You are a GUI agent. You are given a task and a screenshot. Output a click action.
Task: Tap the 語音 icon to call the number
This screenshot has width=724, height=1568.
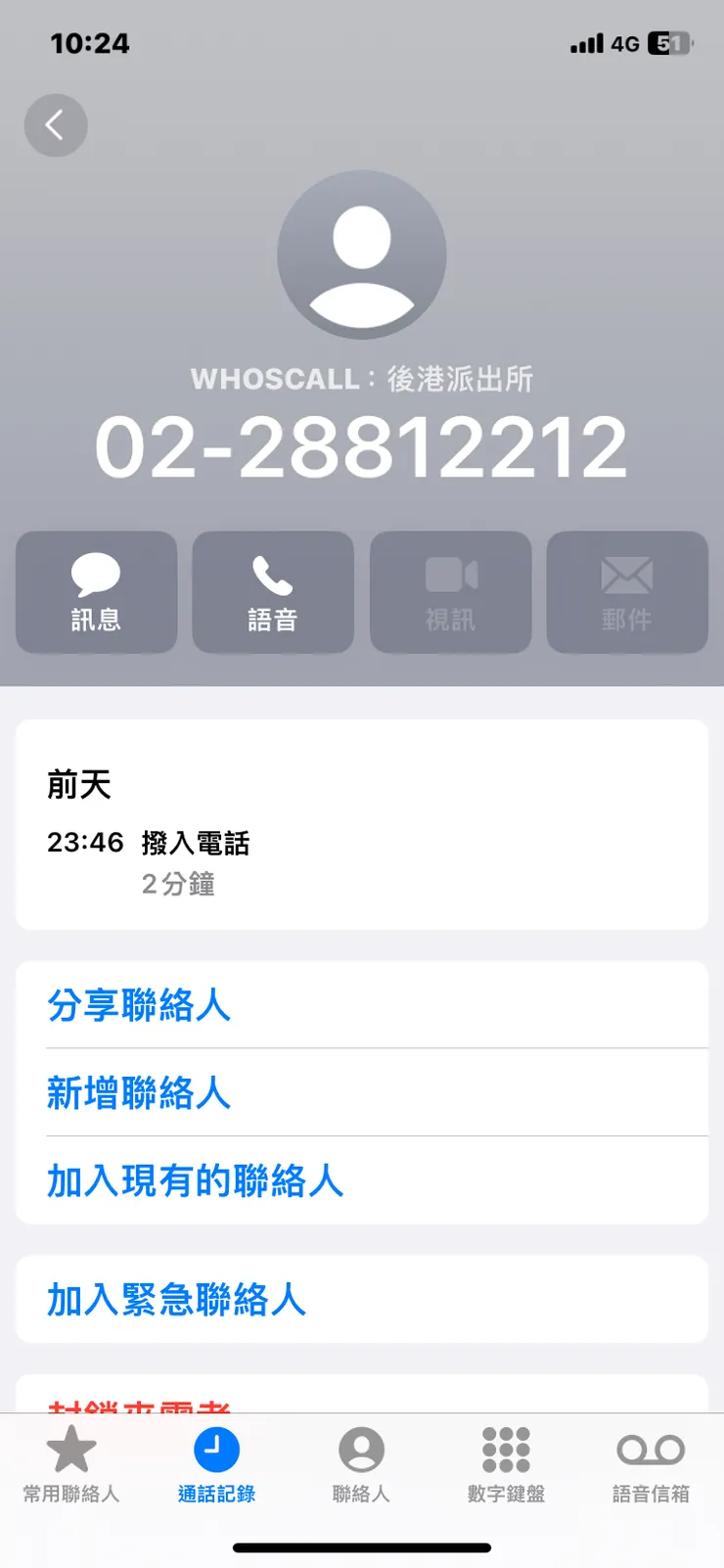click(273, 592)
